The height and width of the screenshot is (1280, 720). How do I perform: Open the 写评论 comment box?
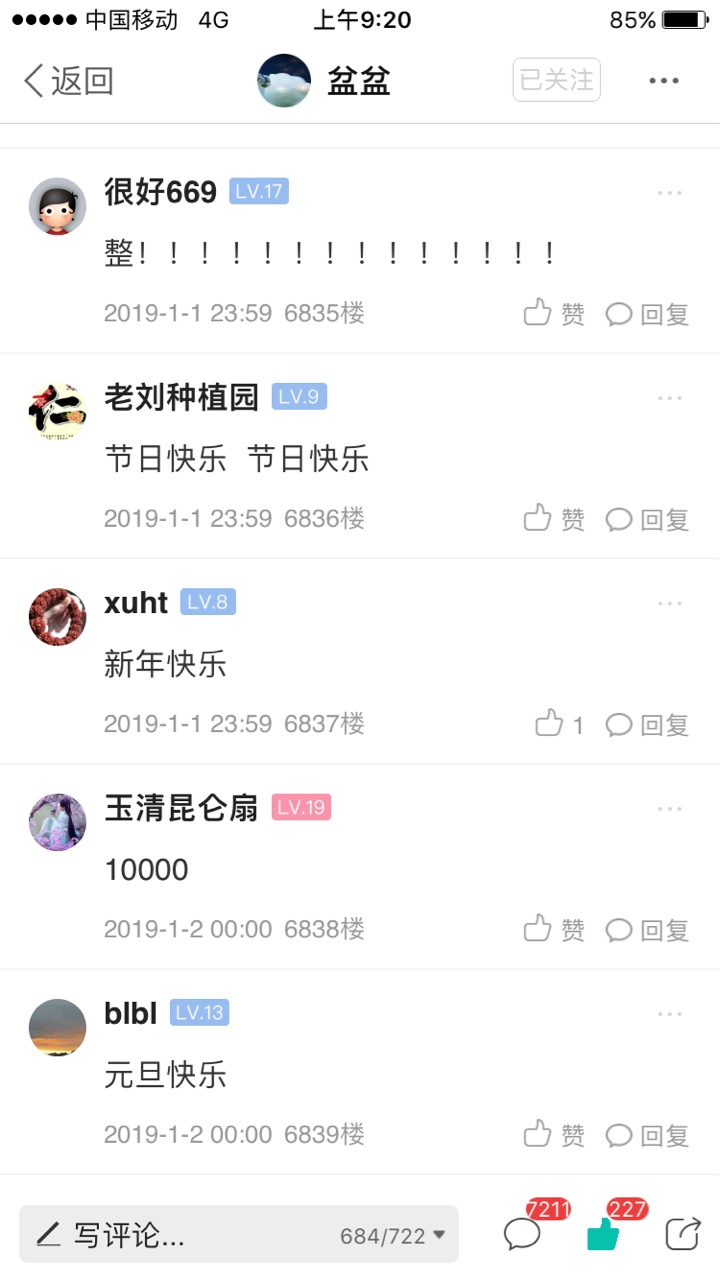238,1234
